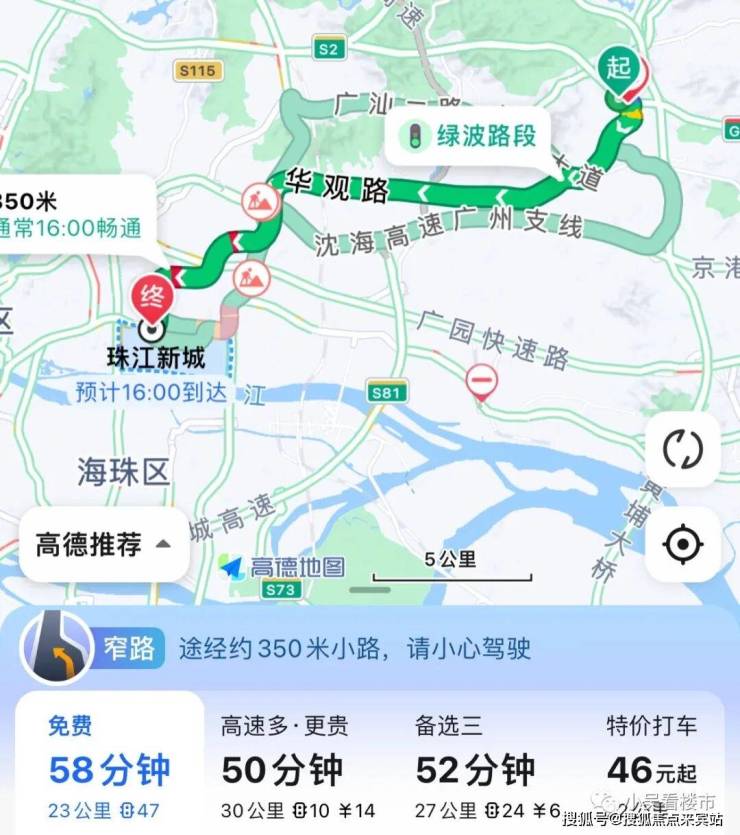Image resolution: width=740 pixels, height=835 pixels.
Task: Refresh the route with the circular arrows icon
Action: (683, 449)
